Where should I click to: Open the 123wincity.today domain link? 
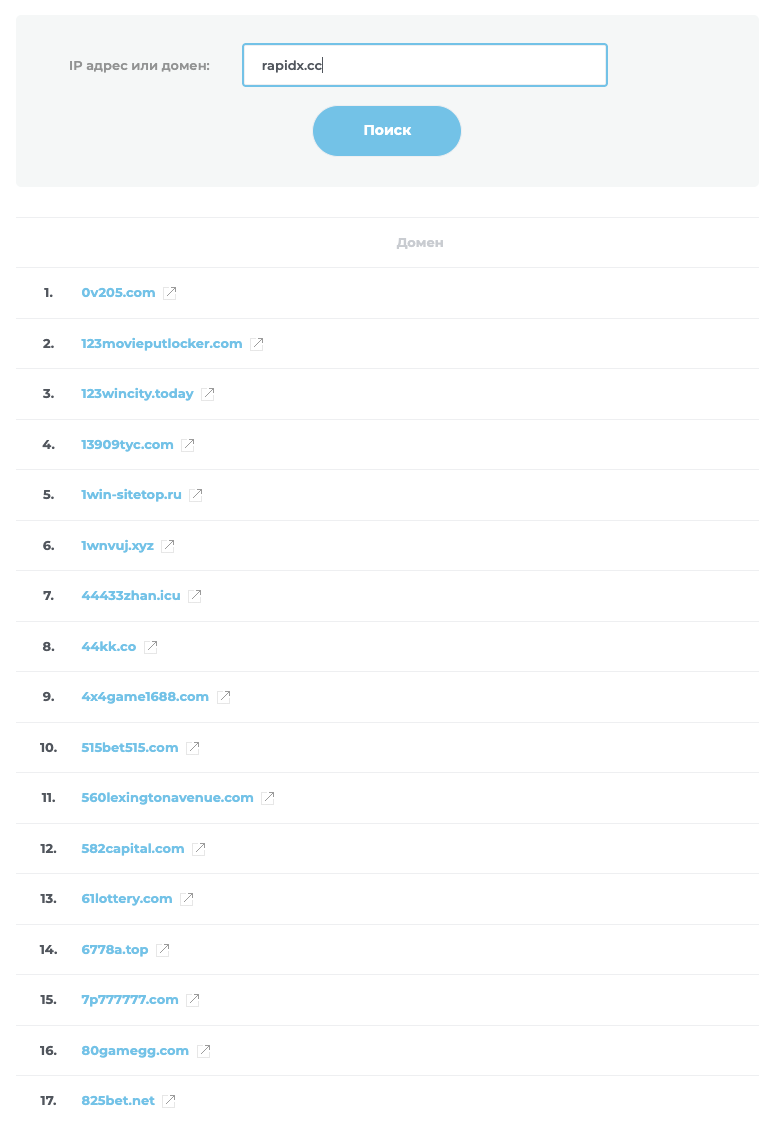pyautogui.click(x=137, y=394)
